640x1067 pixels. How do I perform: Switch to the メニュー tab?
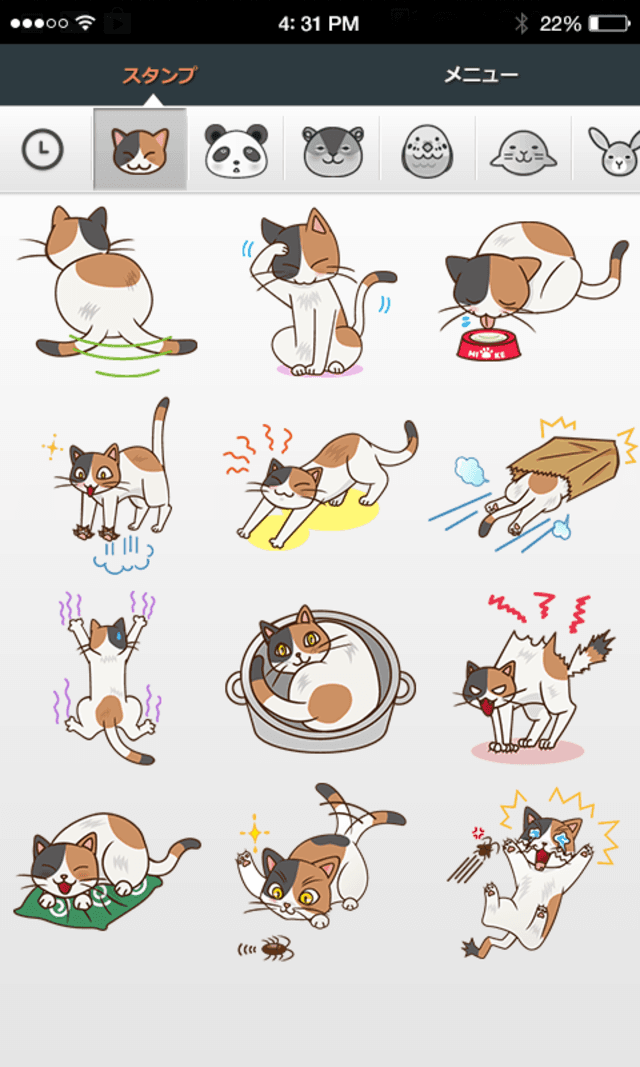pos(481,75)
